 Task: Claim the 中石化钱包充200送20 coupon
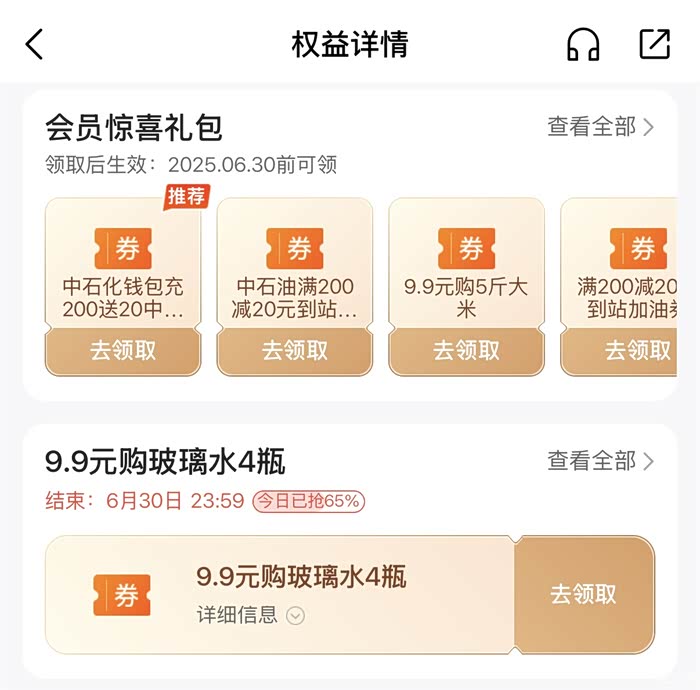point(123,351)
